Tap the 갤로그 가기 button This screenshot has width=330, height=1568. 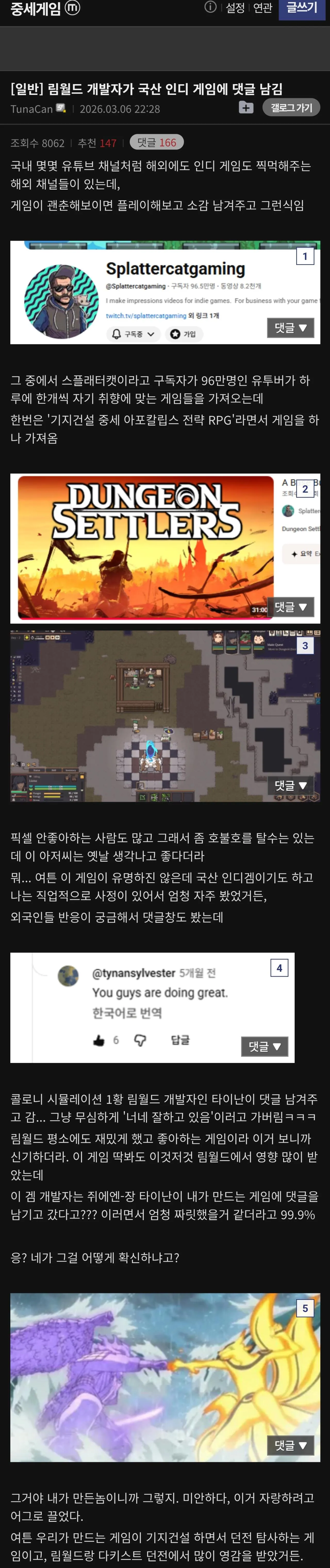[x=291, y=108]
